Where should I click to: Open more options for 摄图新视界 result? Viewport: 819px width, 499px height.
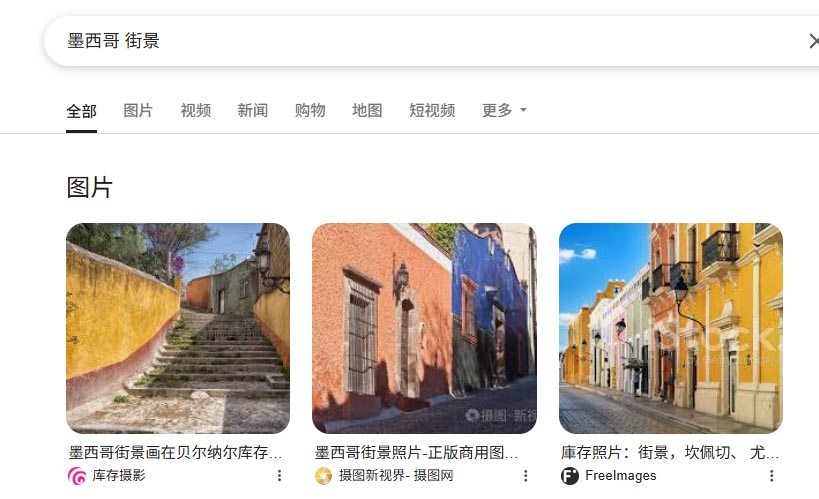click(x=525, y=476)
